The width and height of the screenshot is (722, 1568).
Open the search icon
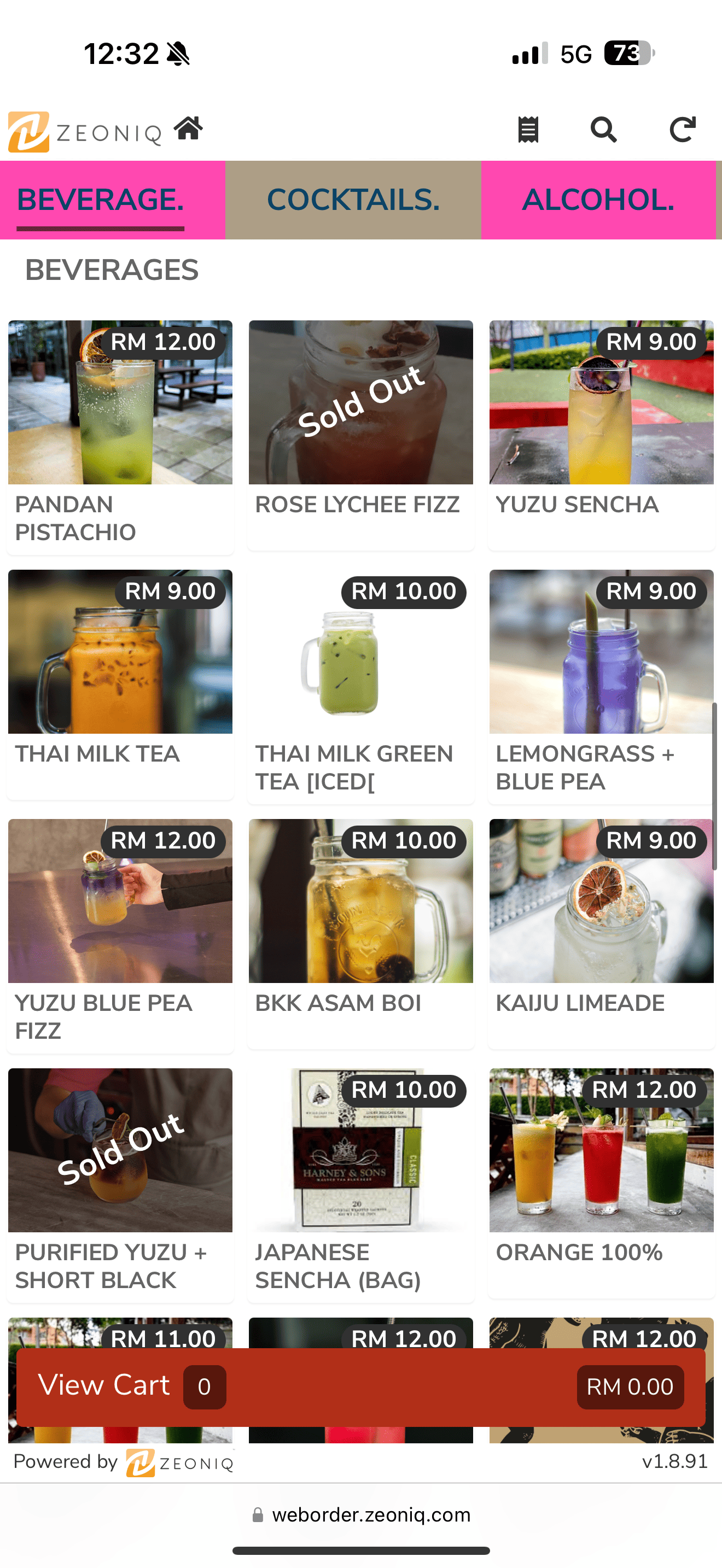point(603,129)
